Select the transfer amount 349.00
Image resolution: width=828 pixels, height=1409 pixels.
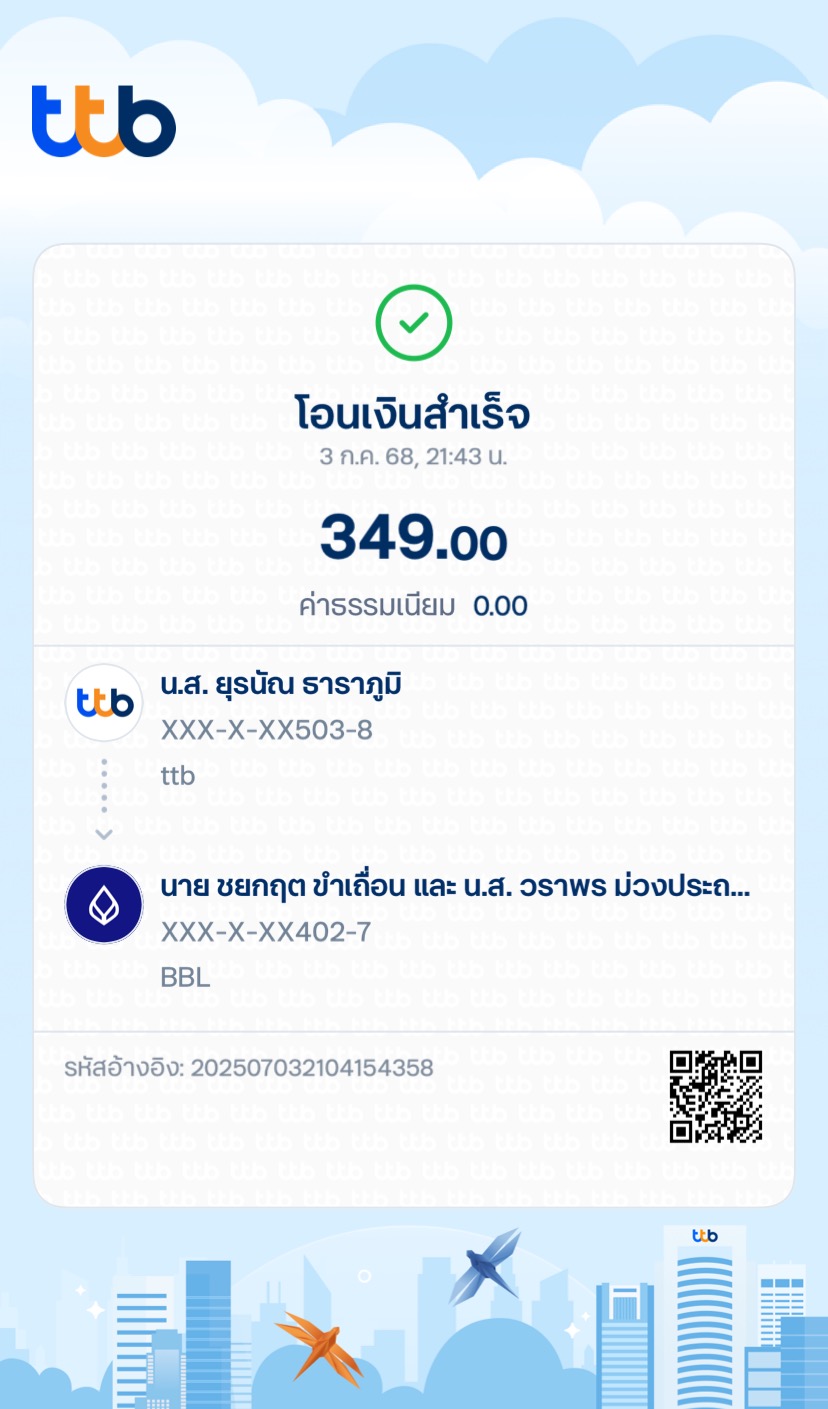[413, 537]
